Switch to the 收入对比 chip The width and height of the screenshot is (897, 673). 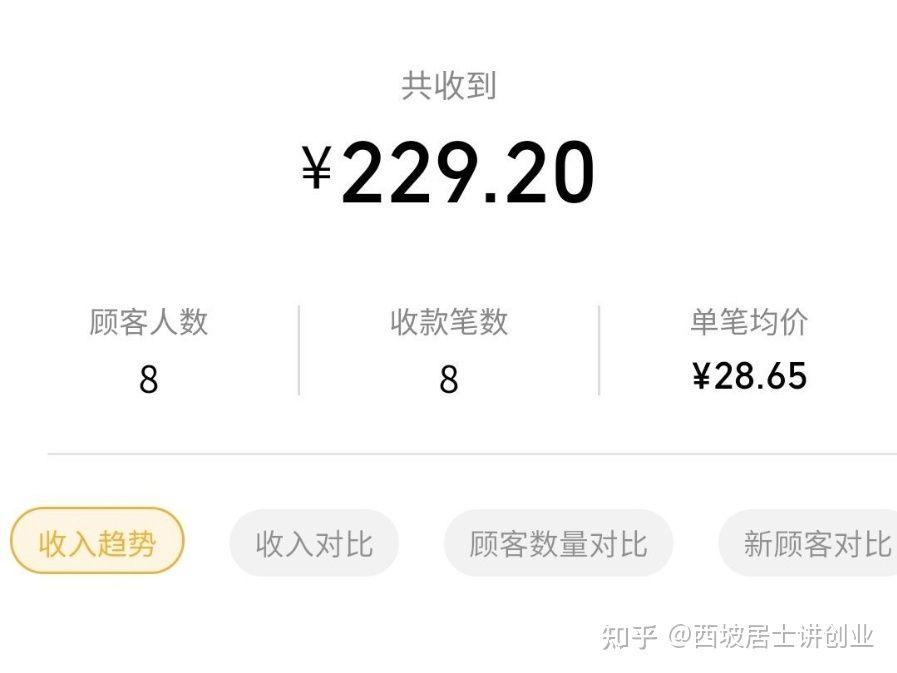(314, 543)
